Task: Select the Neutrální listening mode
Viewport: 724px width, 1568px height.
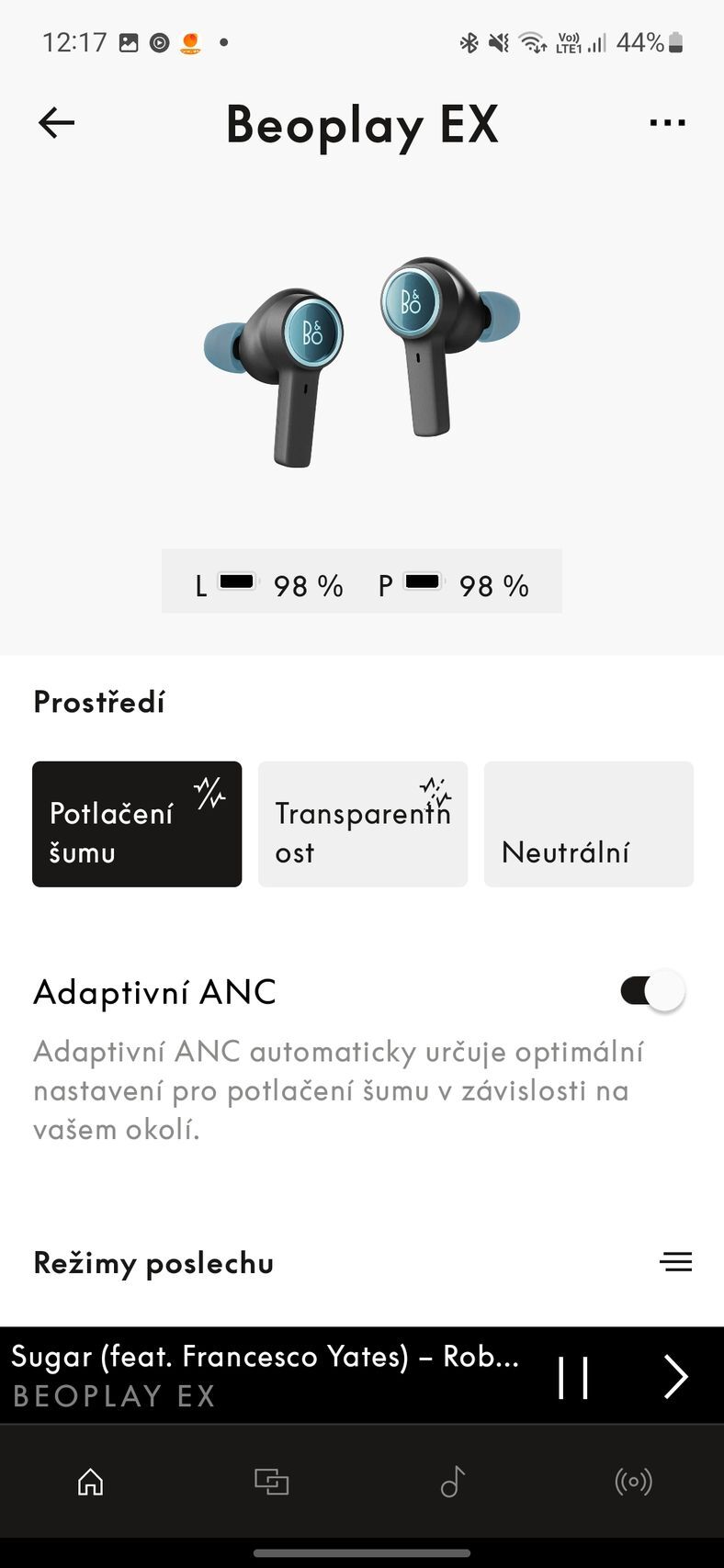Action: [588, 823]
